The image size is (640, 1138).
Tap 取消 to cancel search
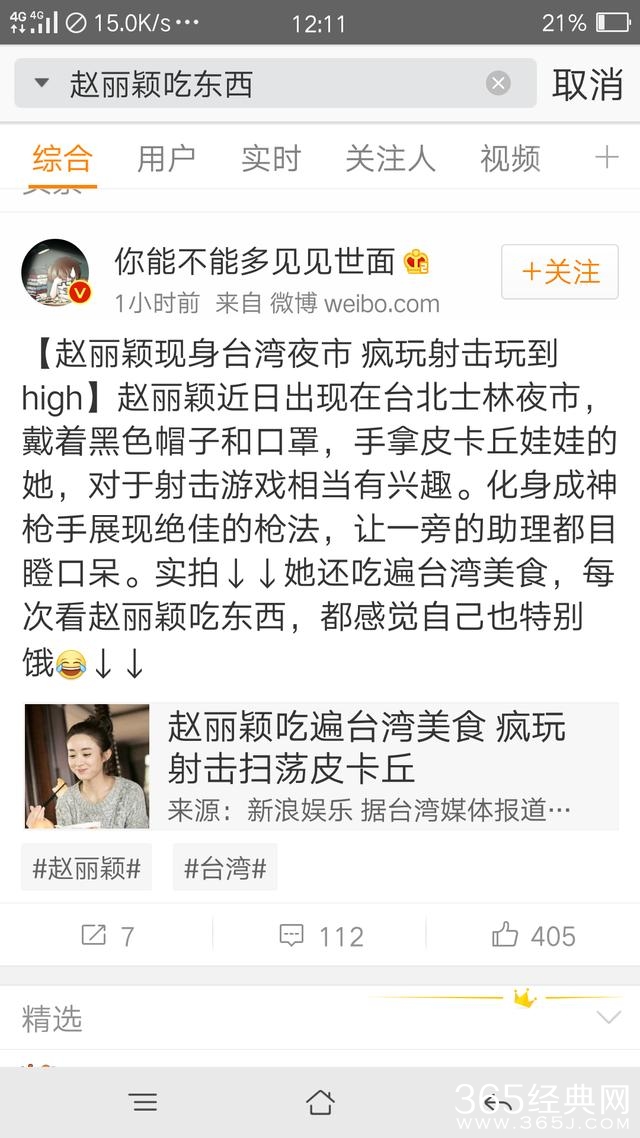tap(587, 84)
